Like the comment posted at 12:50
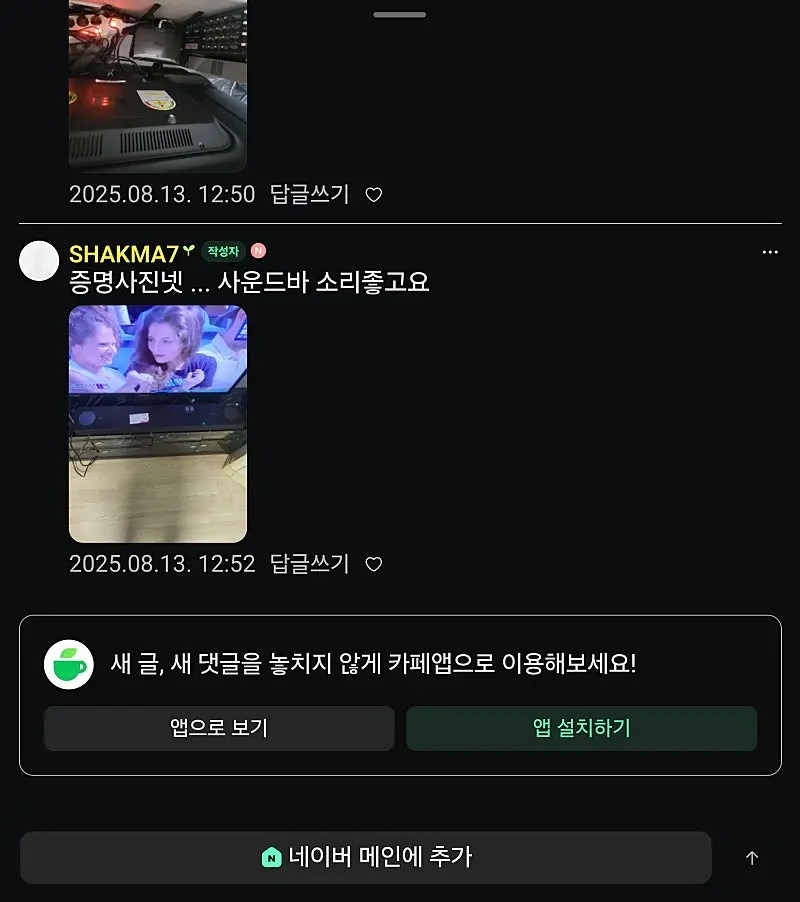The width and height of the screenshot is (800, 902). coord(373,195)
